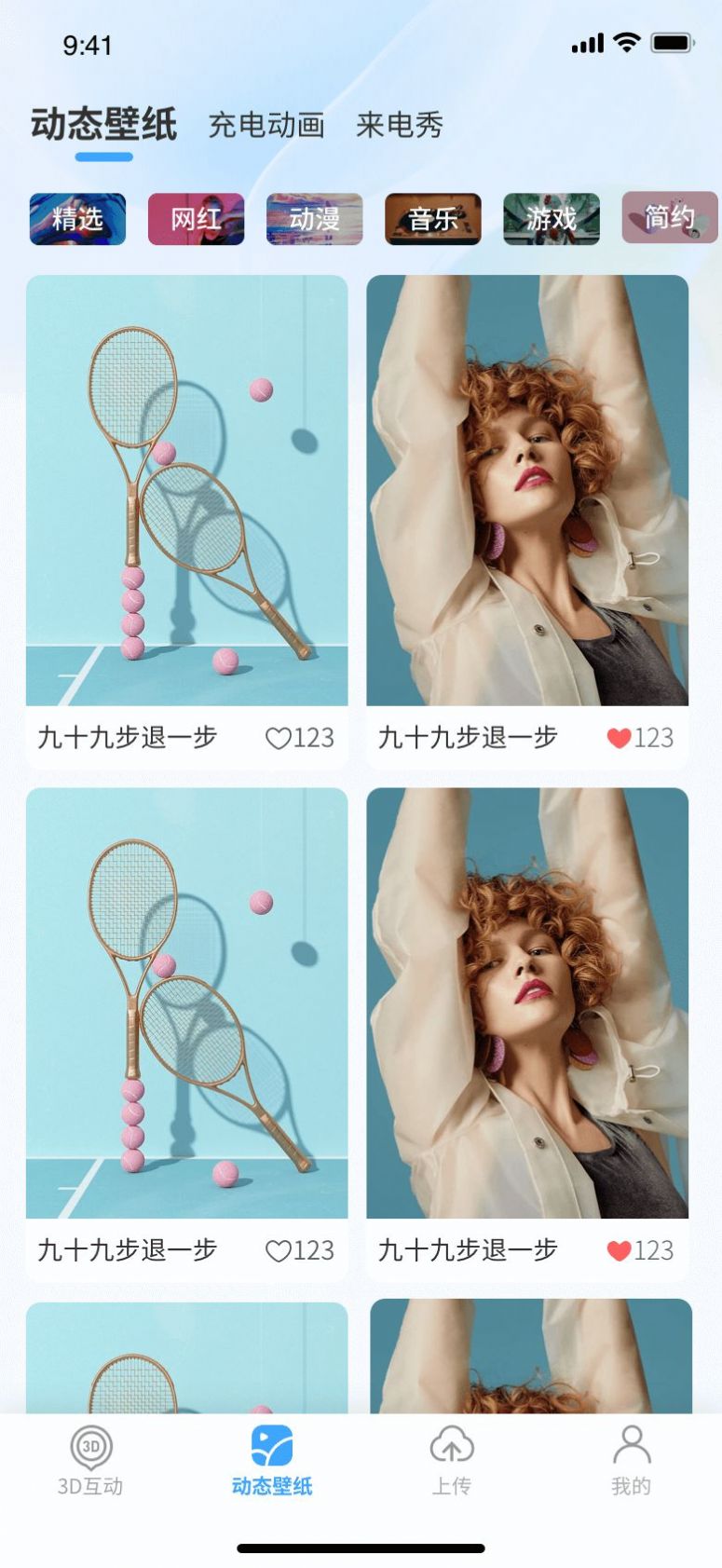Toggle like on second tennis racket wallpaper

(x=279, y=1250)
